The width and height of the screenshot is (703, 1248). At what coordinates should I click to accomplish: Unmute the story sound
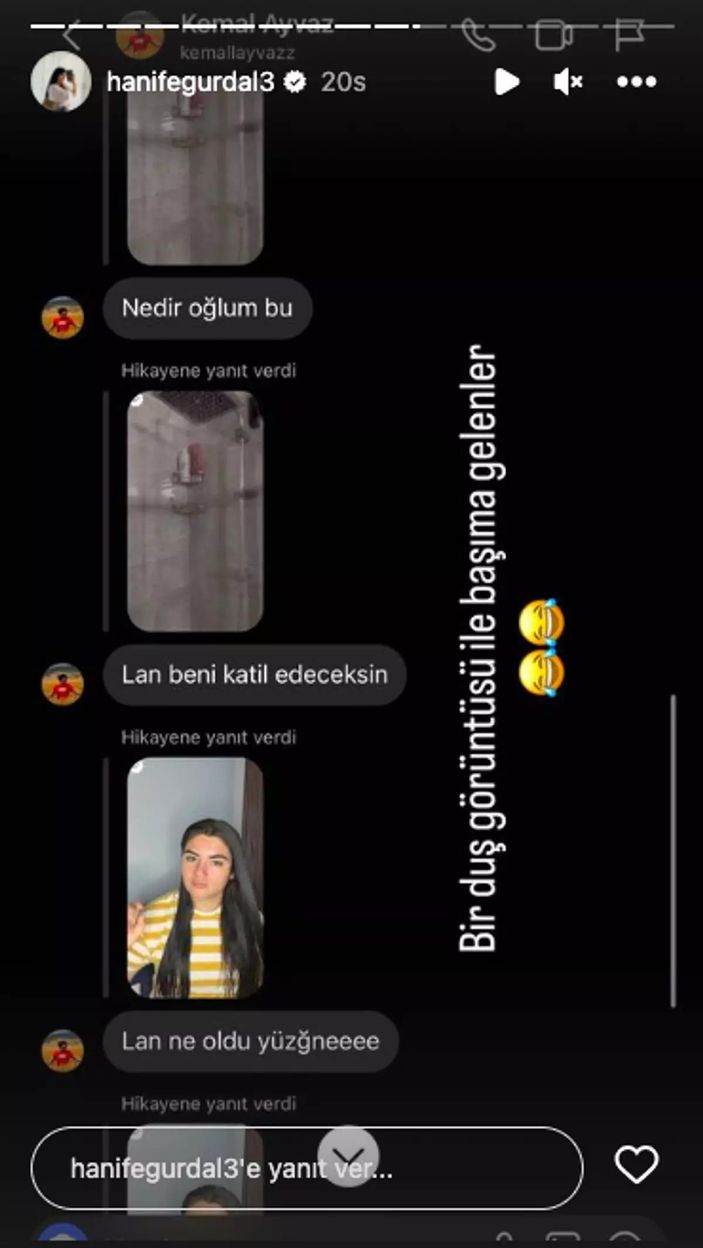[x=567, y=82]
